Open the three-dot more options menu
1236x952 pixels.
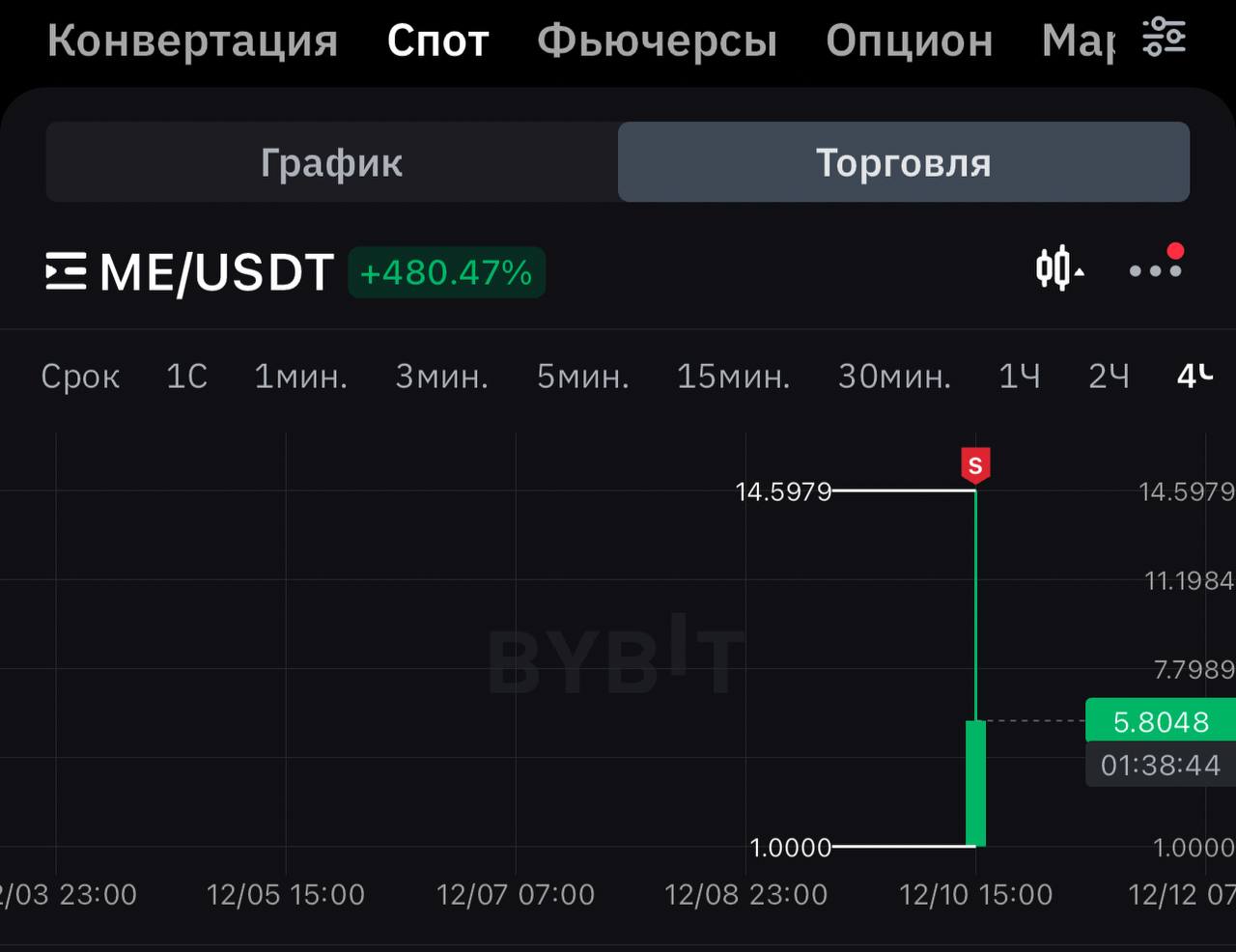coord(1156,268)
